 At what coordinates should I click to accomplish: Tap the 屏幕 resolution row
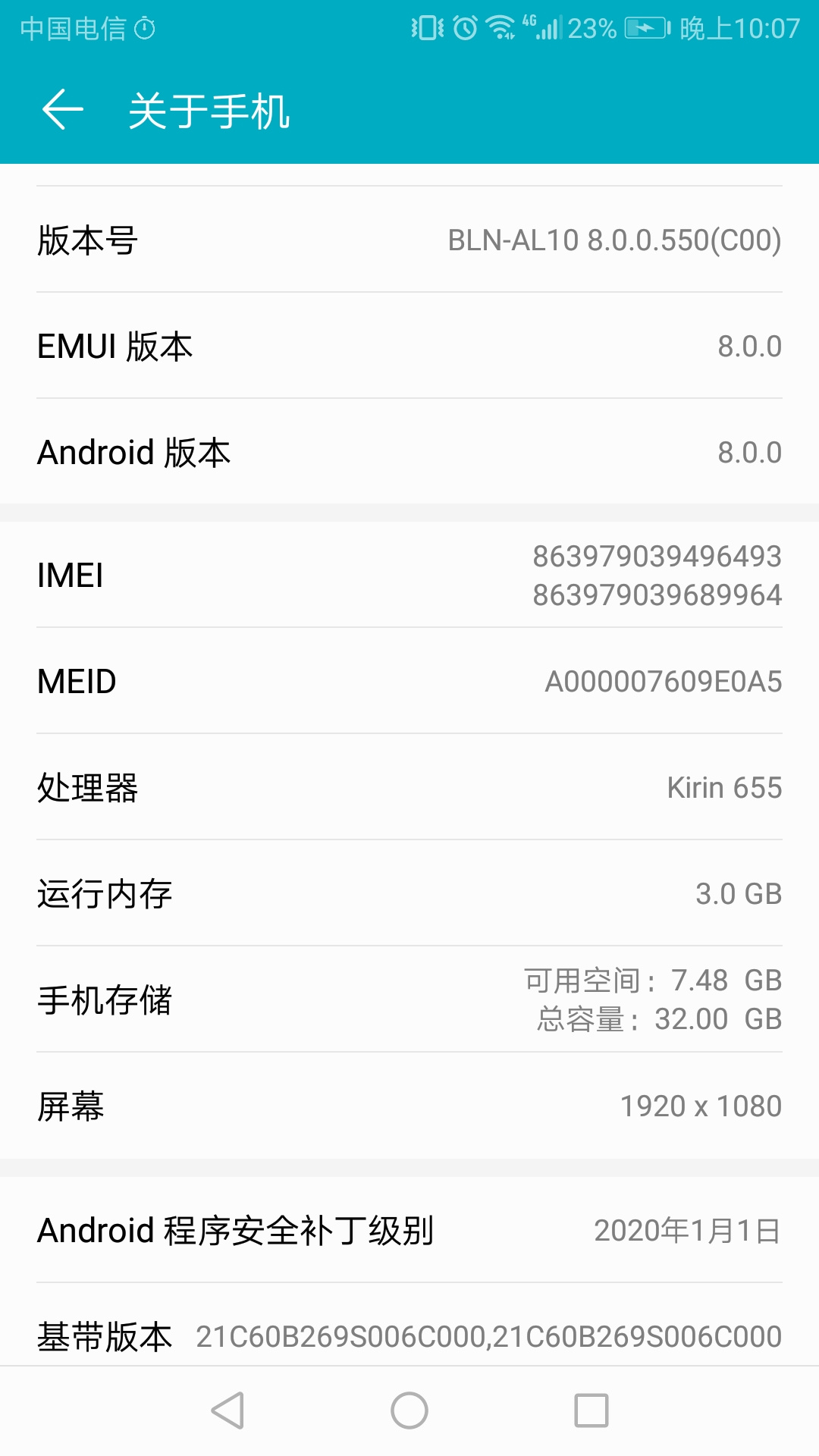click(x=409, y=1106)
